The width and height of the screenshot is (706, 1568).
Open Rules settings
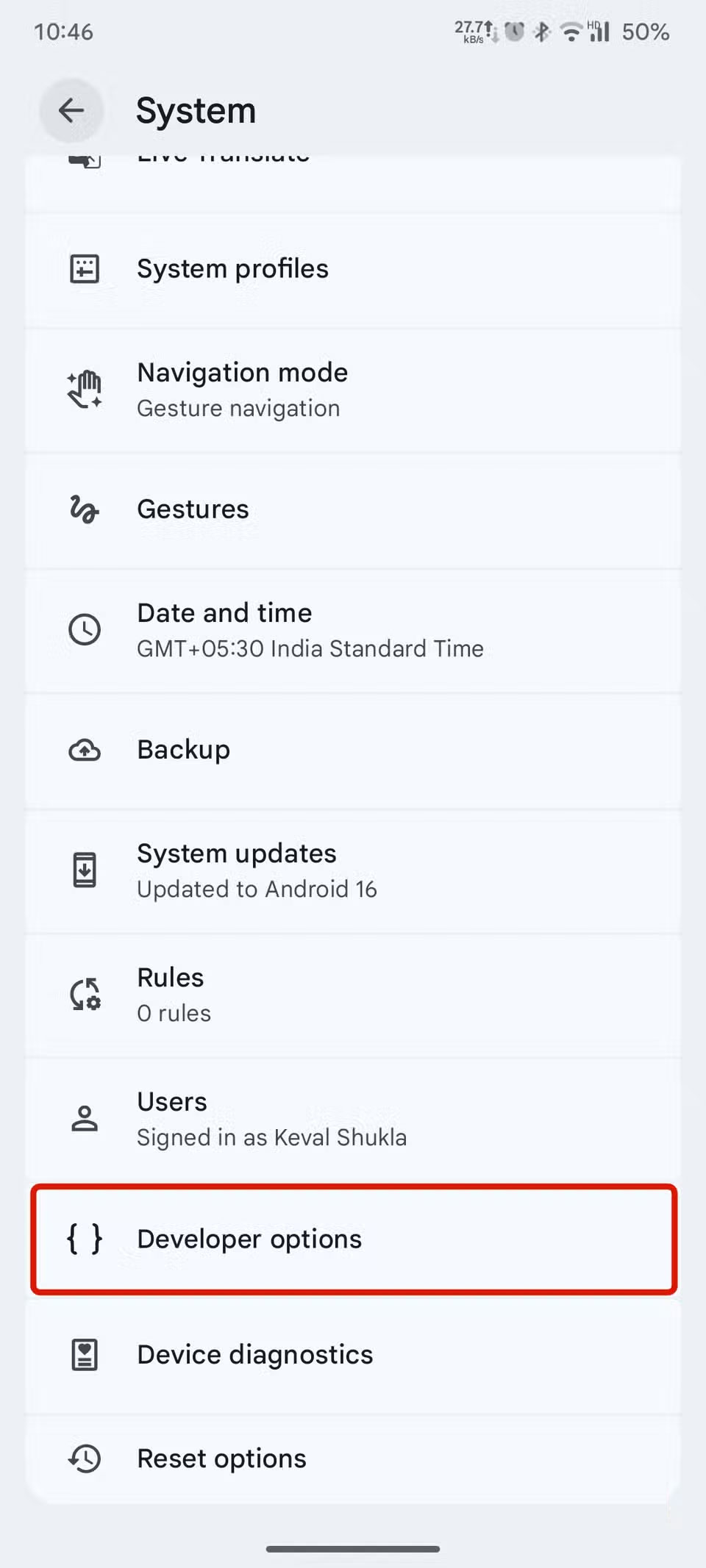pos(353,995)
